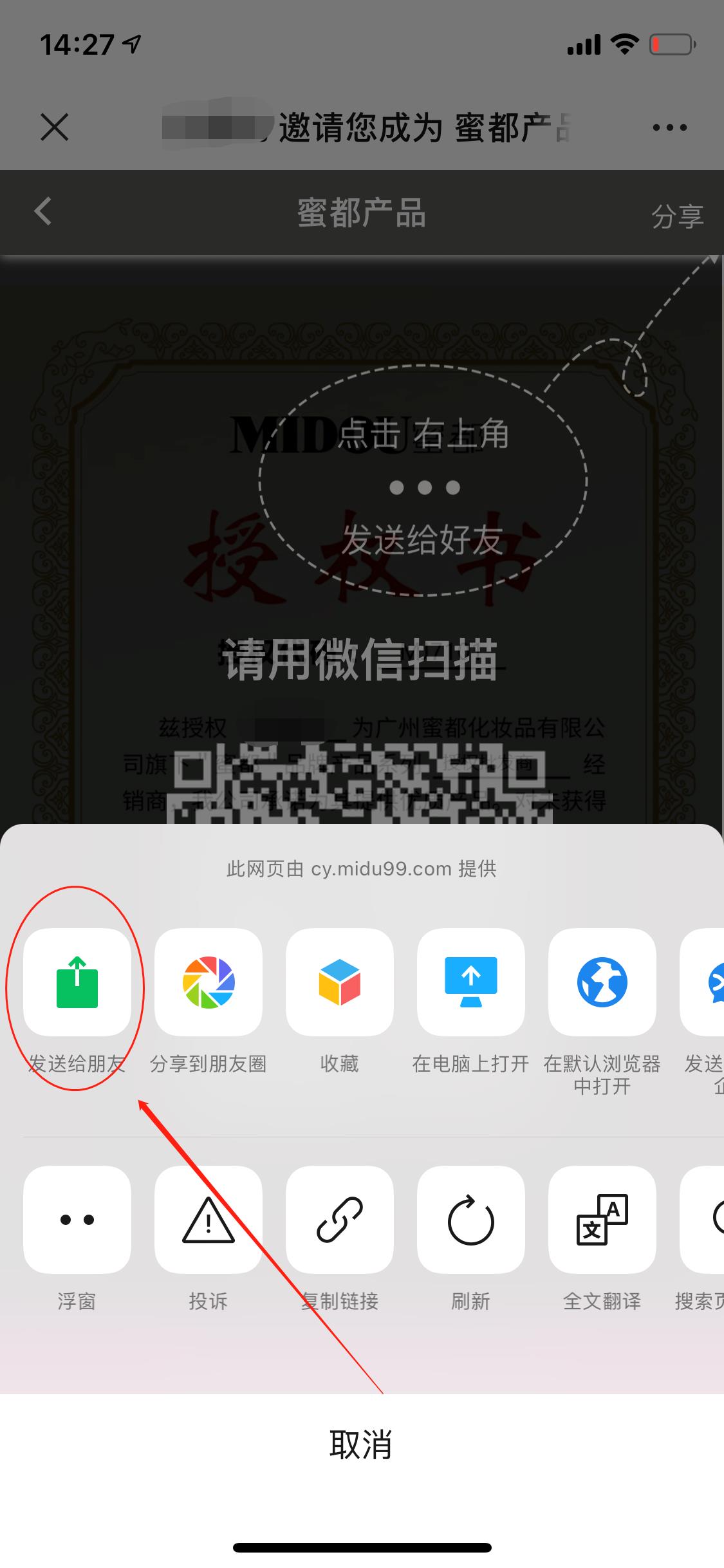Translate full page with 全文翻译
The height and width of the screenshot is (1568, 724).
(x=602, y=1220)
